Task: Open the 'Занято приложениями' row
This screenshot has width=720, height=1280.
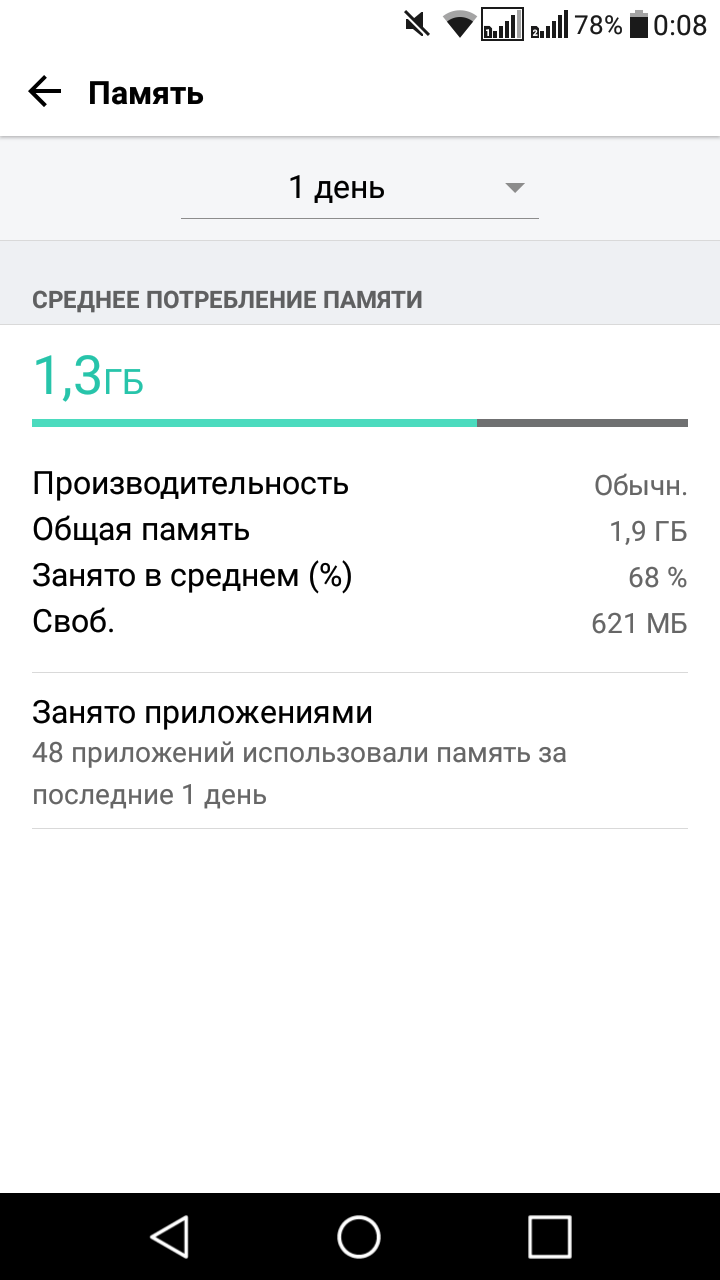Action: click(x=360, y=751)
